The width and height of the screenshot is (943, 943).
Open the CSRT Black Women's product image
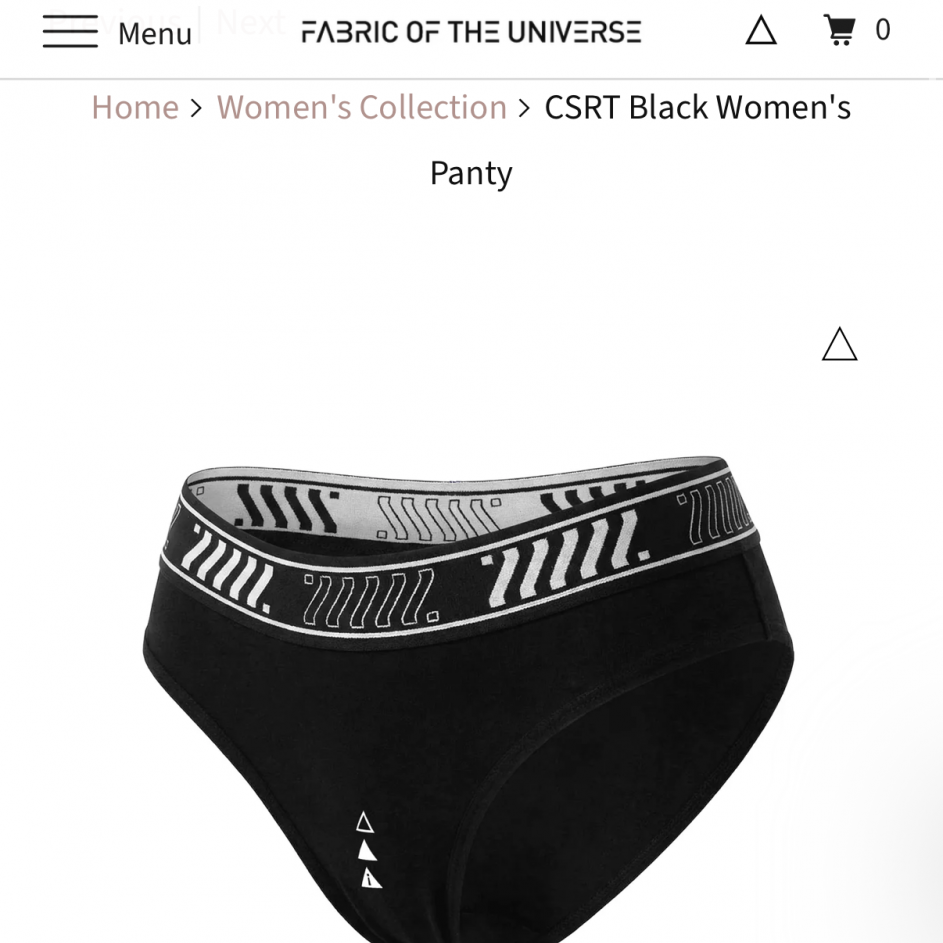[x=470, y=690]
